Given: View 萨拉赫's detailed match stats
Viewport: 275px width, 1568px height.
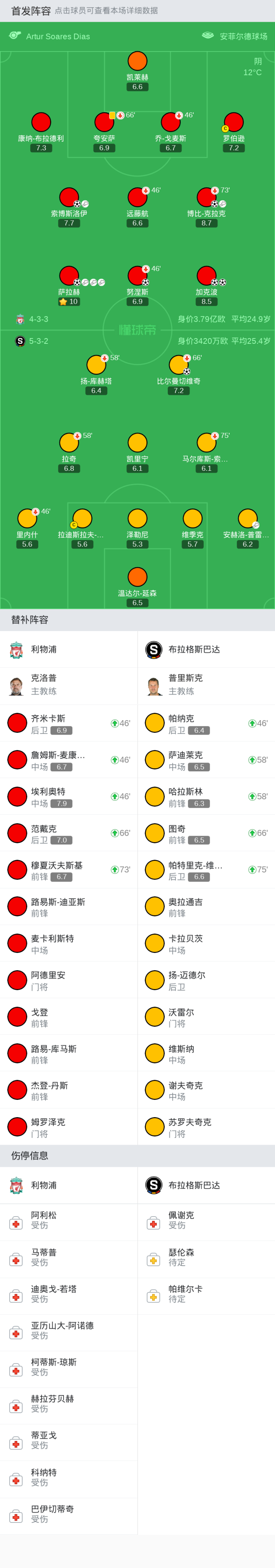Looking at the screenshot, I should [x=69, y=276].
